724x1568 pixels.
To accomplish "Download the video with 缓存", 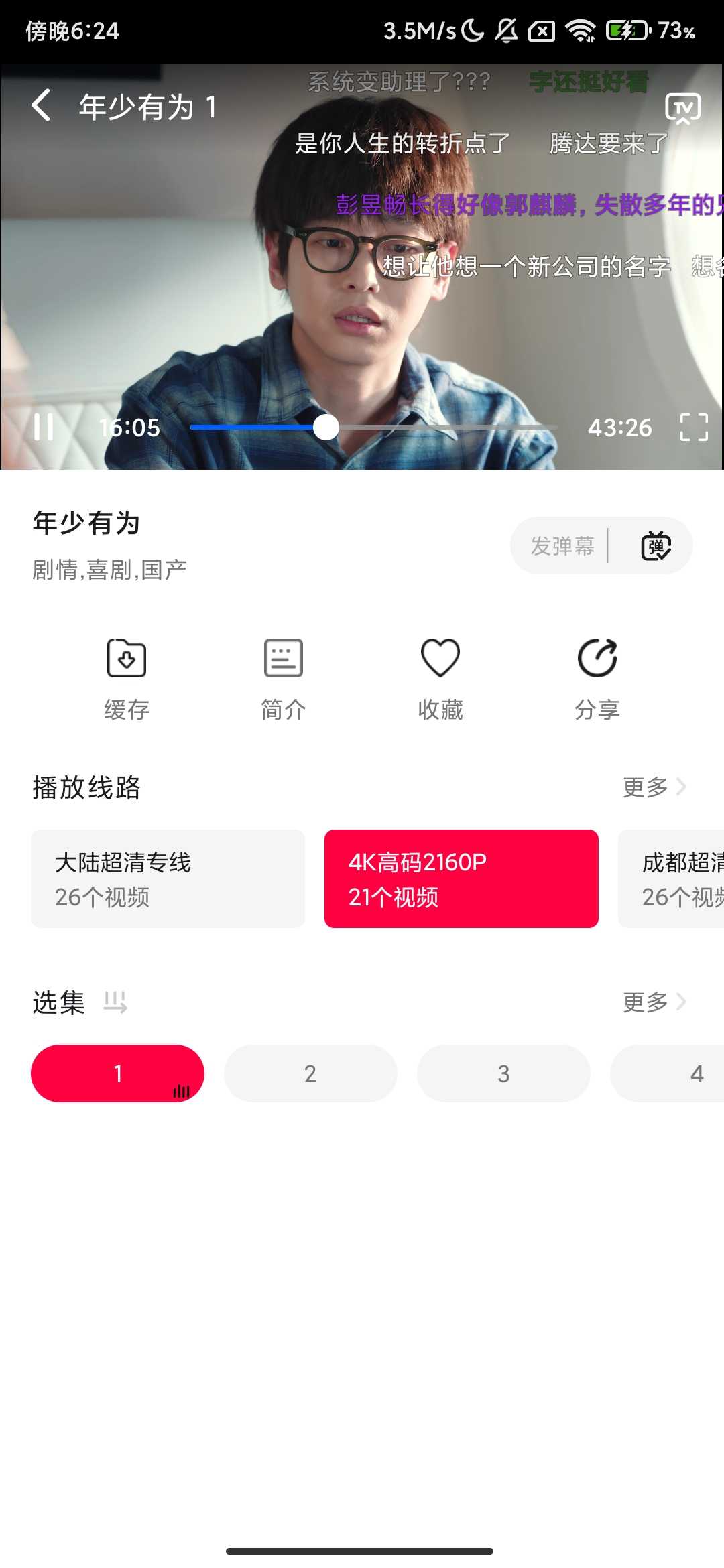I will coord(127,678).
